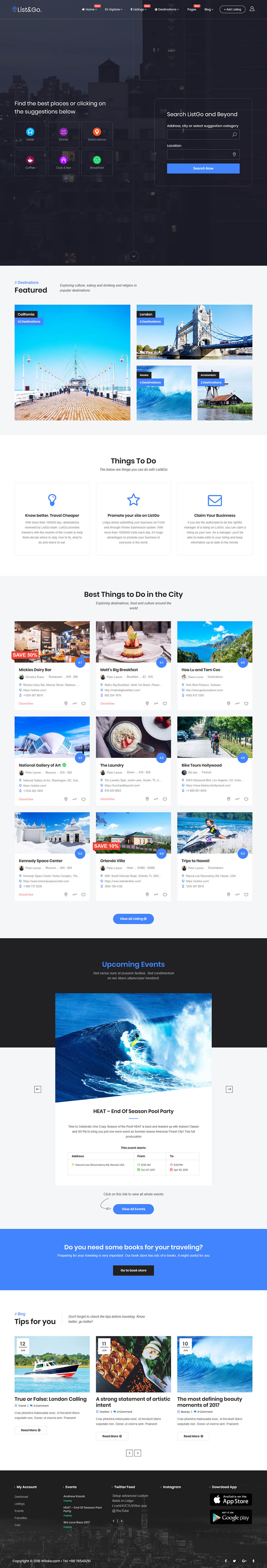Tap the Search Now button

[203, 169]
